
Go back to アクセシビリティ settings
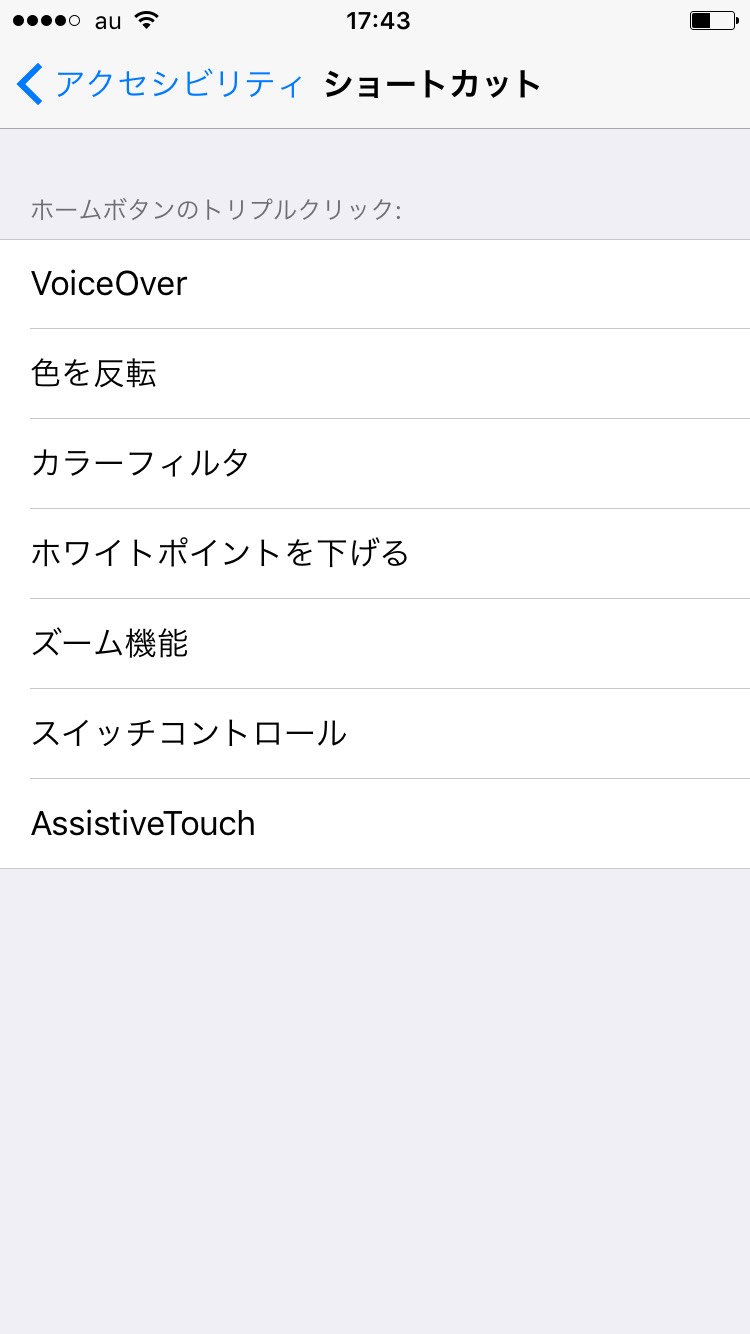tap(160, 84)
